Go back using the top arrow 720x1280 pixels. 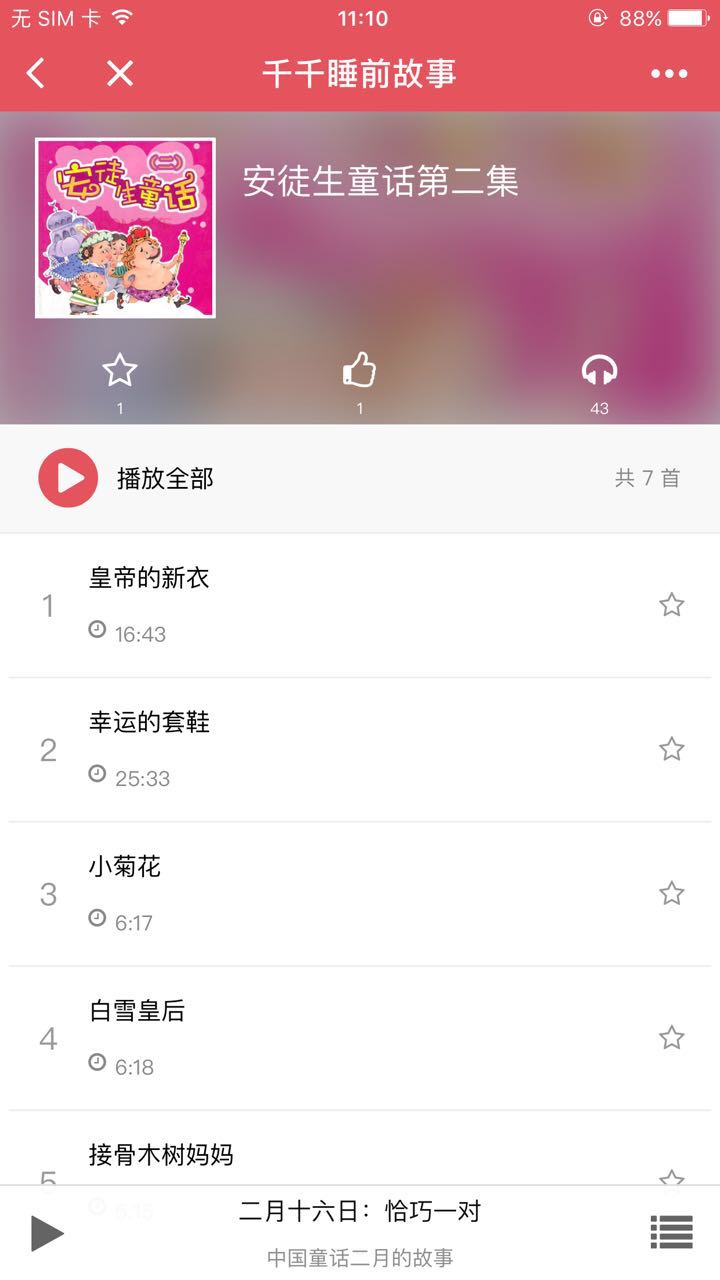pyautogui.click(x=36, y=73)
